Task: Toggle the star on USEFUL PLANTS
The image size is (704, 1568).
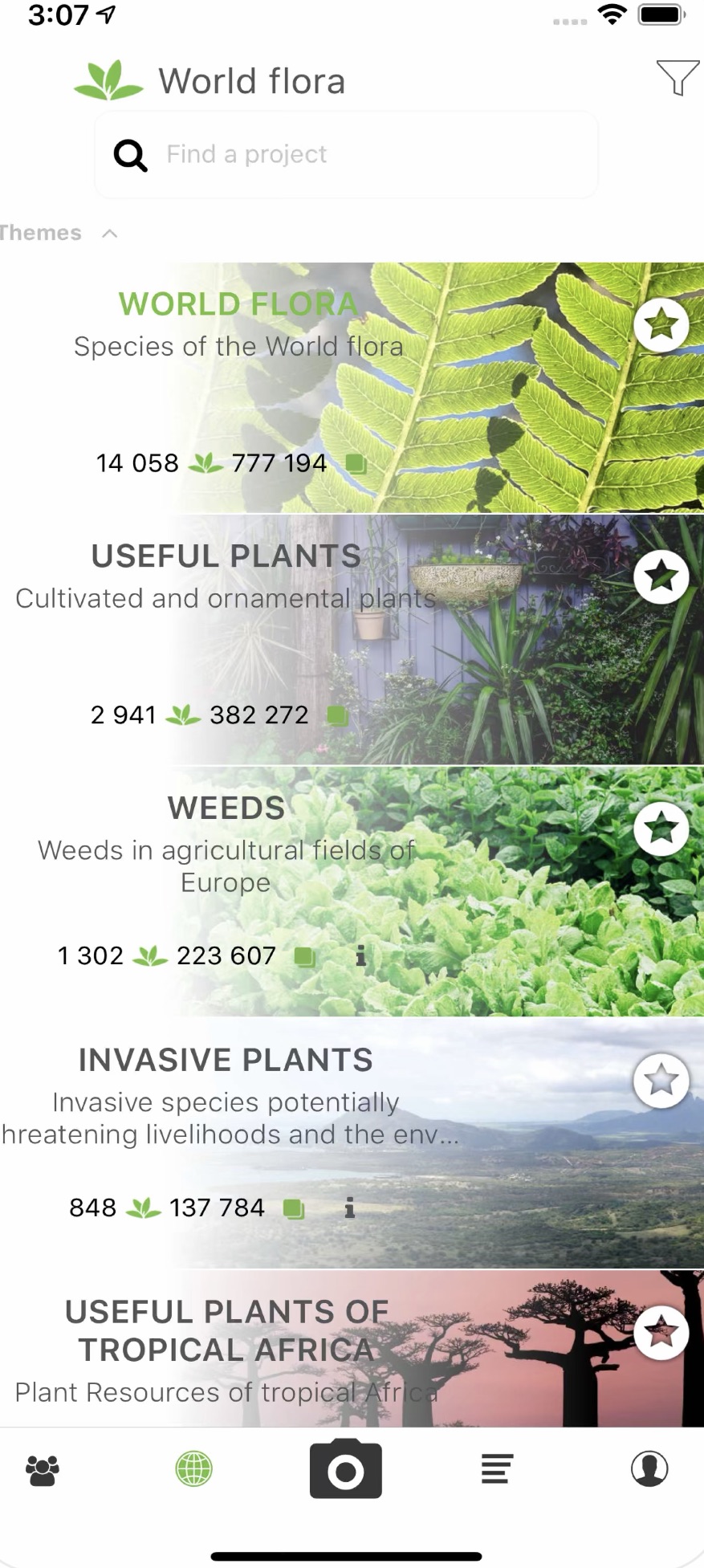Action: pyautogui.click(x=661, y=576)
